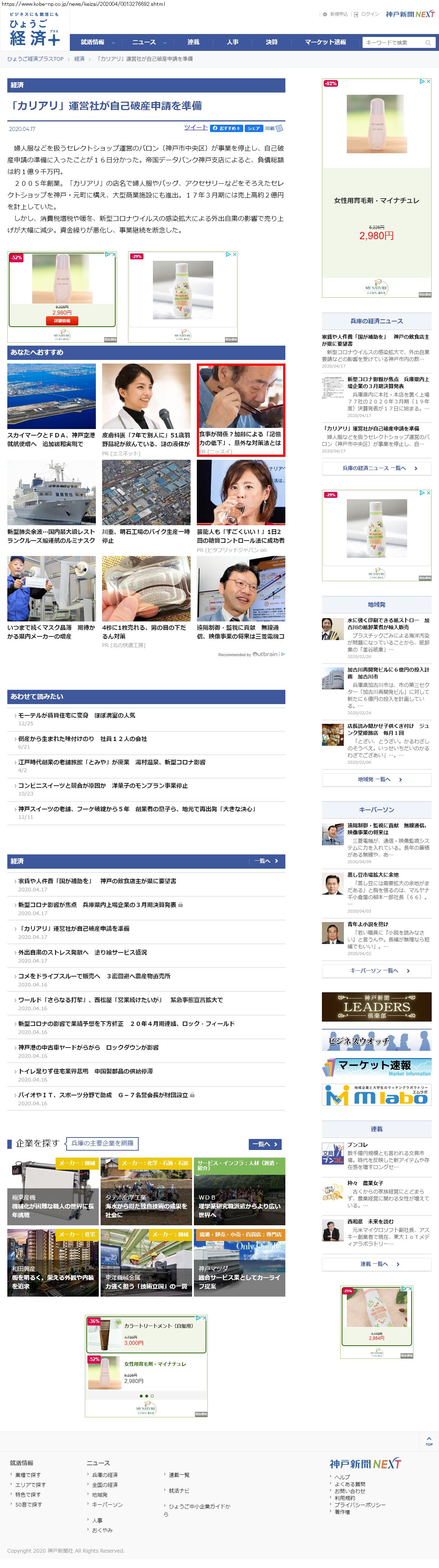Open 兵庫の経済ニュース一覧へ link
This screenshot has width=439, height=1568.
pos(376,468)
